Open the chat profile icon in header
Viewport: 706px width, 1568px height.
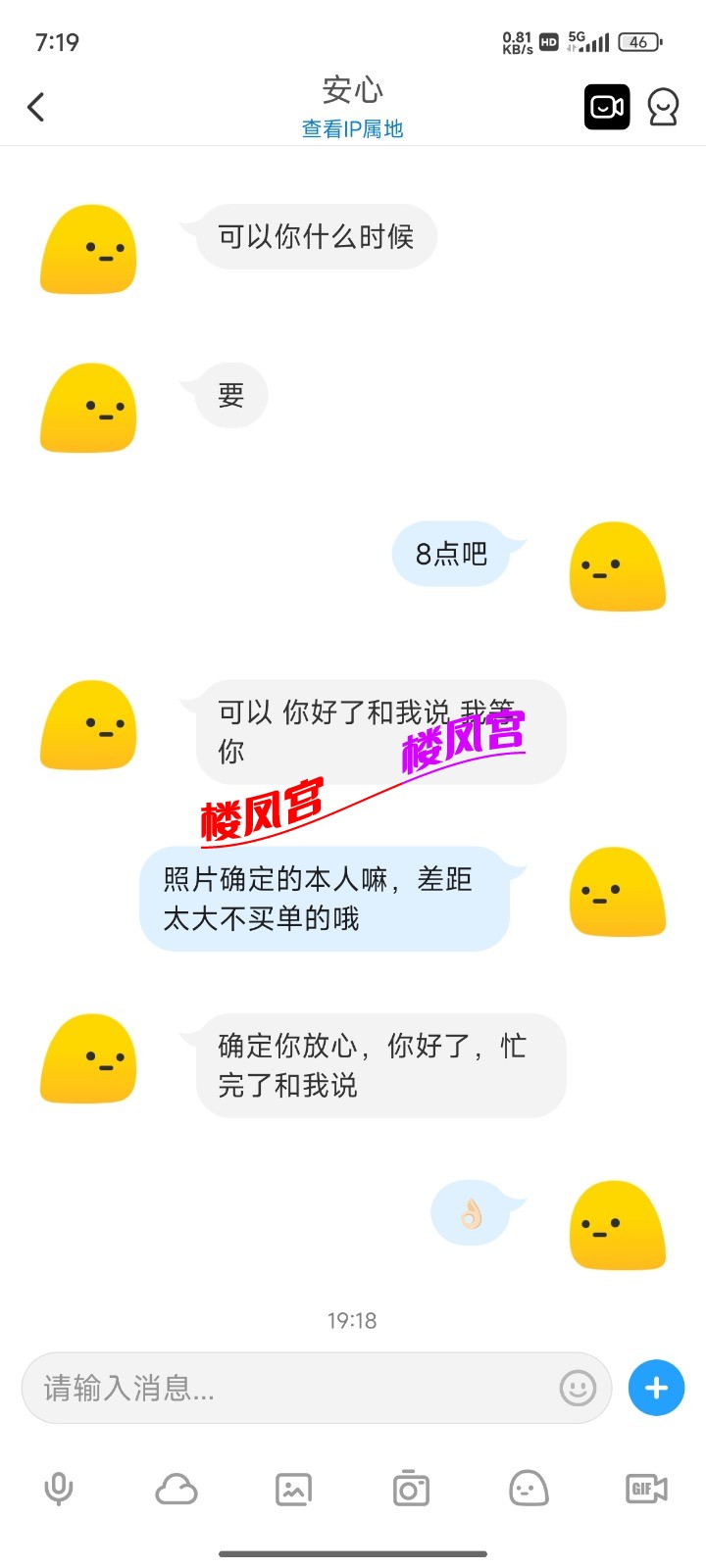[x=664, y=107]
